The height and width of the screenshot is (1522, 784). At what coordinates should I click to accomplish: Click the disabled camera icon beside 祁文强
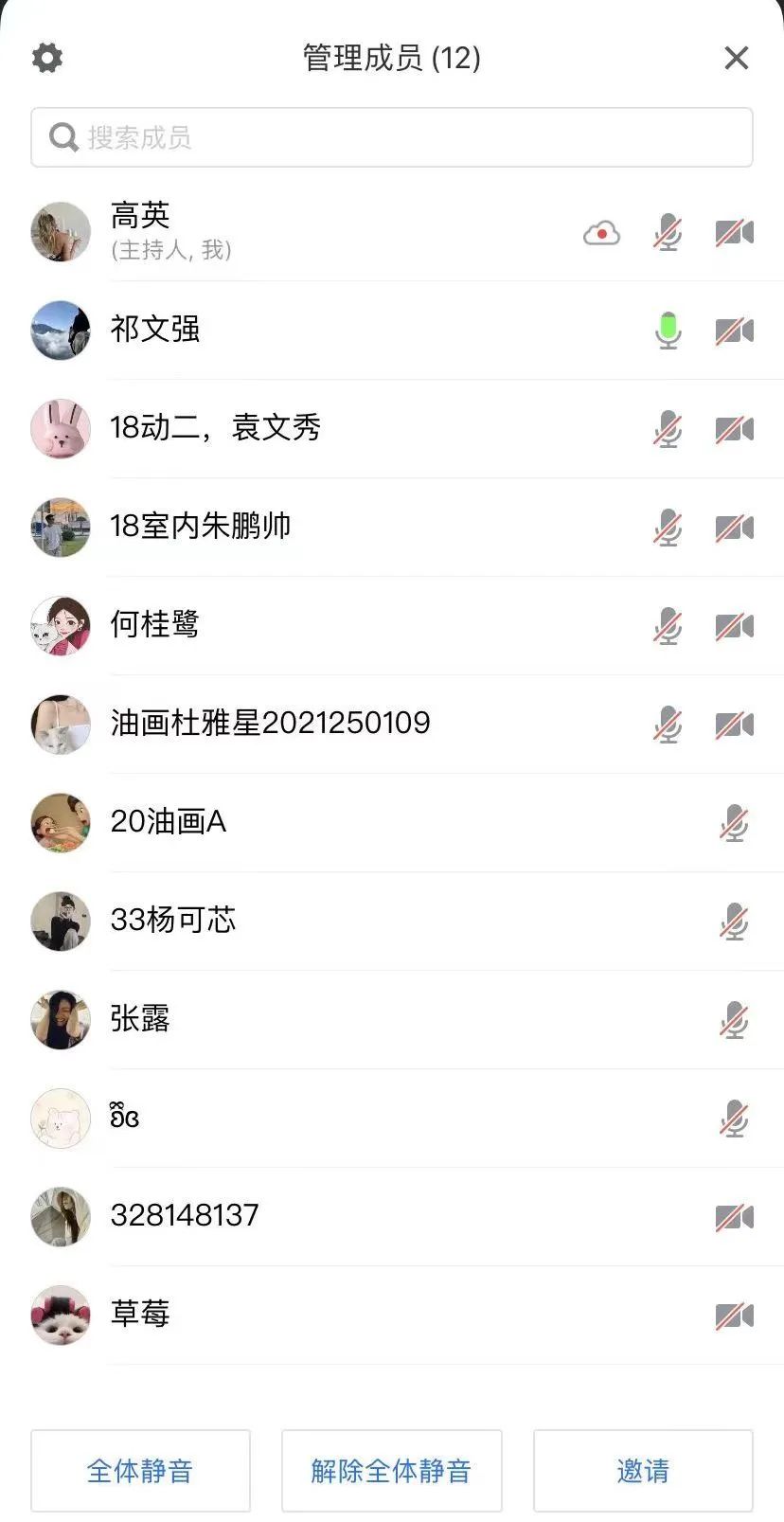click(735, 331)
